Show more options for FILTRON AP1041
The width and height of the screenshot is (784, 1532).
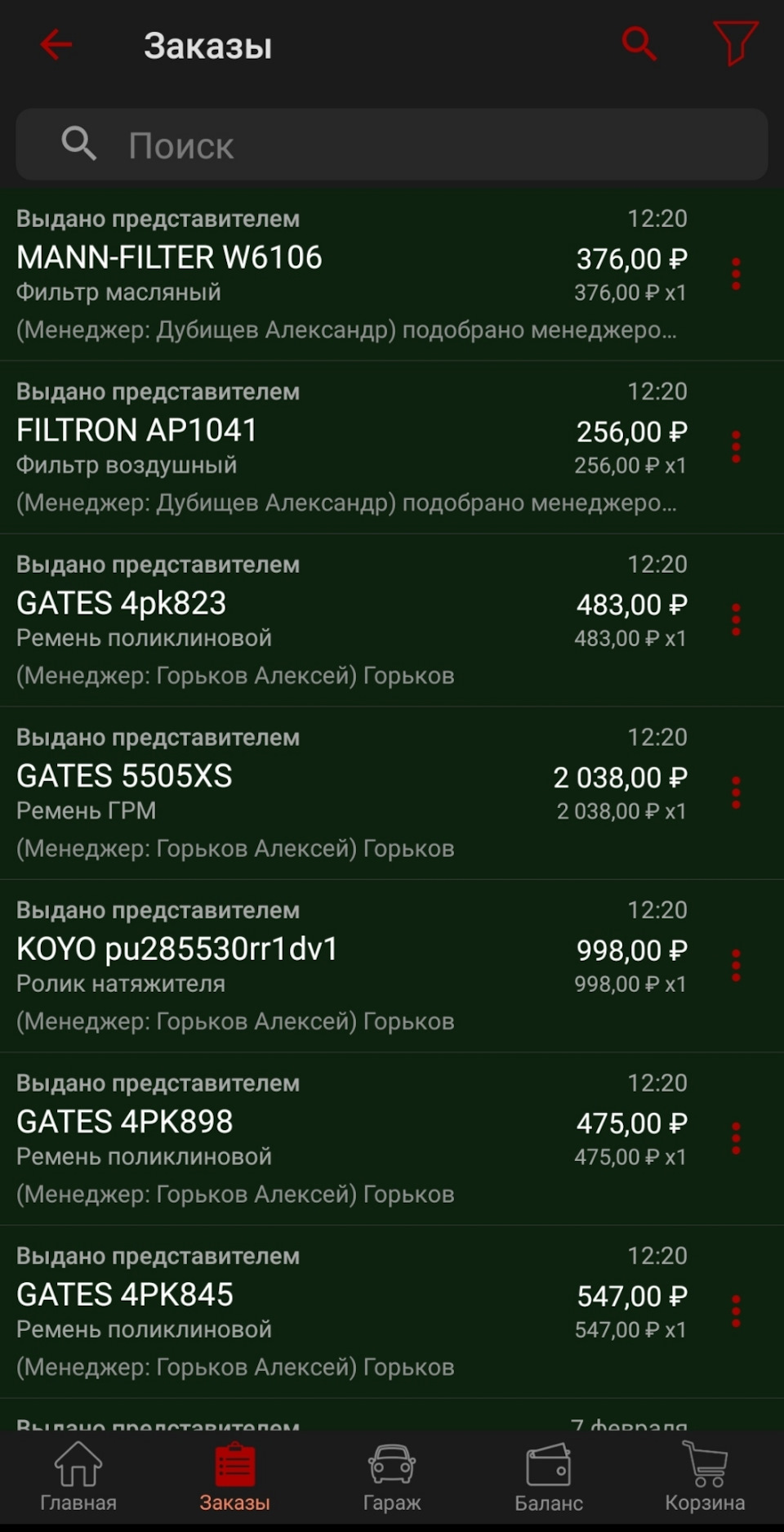736,448
